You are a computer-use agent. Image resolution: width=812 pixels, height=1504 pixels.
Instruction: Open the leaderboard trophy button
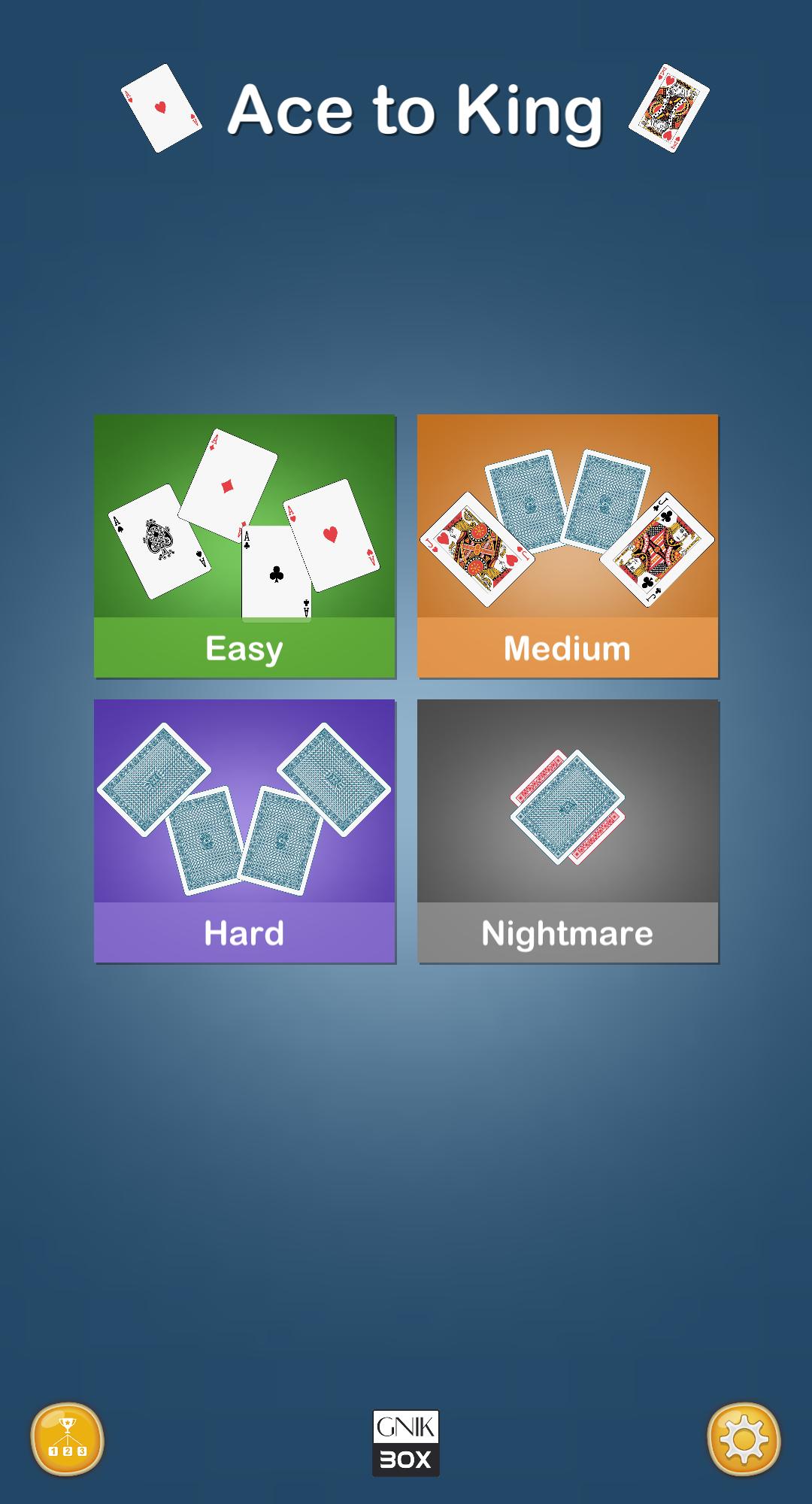coord(67,1439)
